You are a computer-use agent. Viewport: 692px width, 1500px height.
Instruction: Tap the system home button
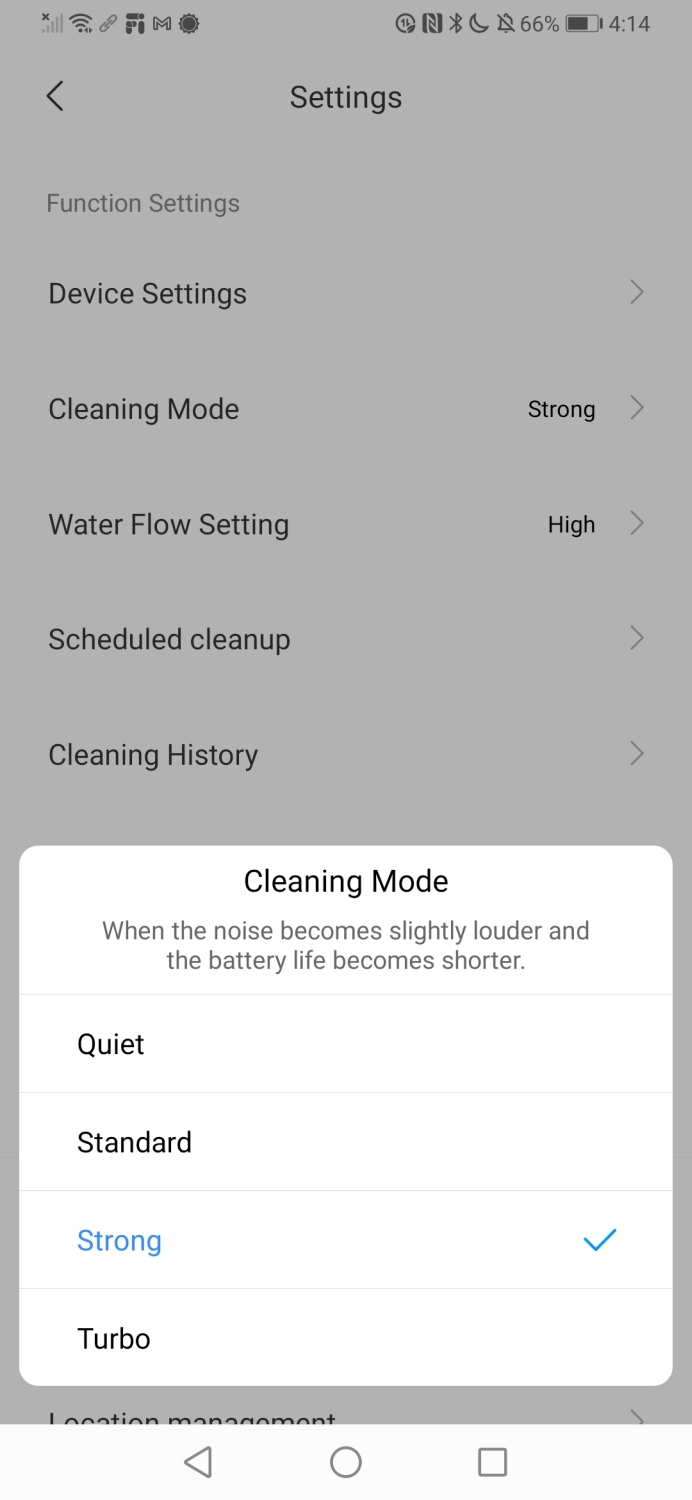[346, 1462]
